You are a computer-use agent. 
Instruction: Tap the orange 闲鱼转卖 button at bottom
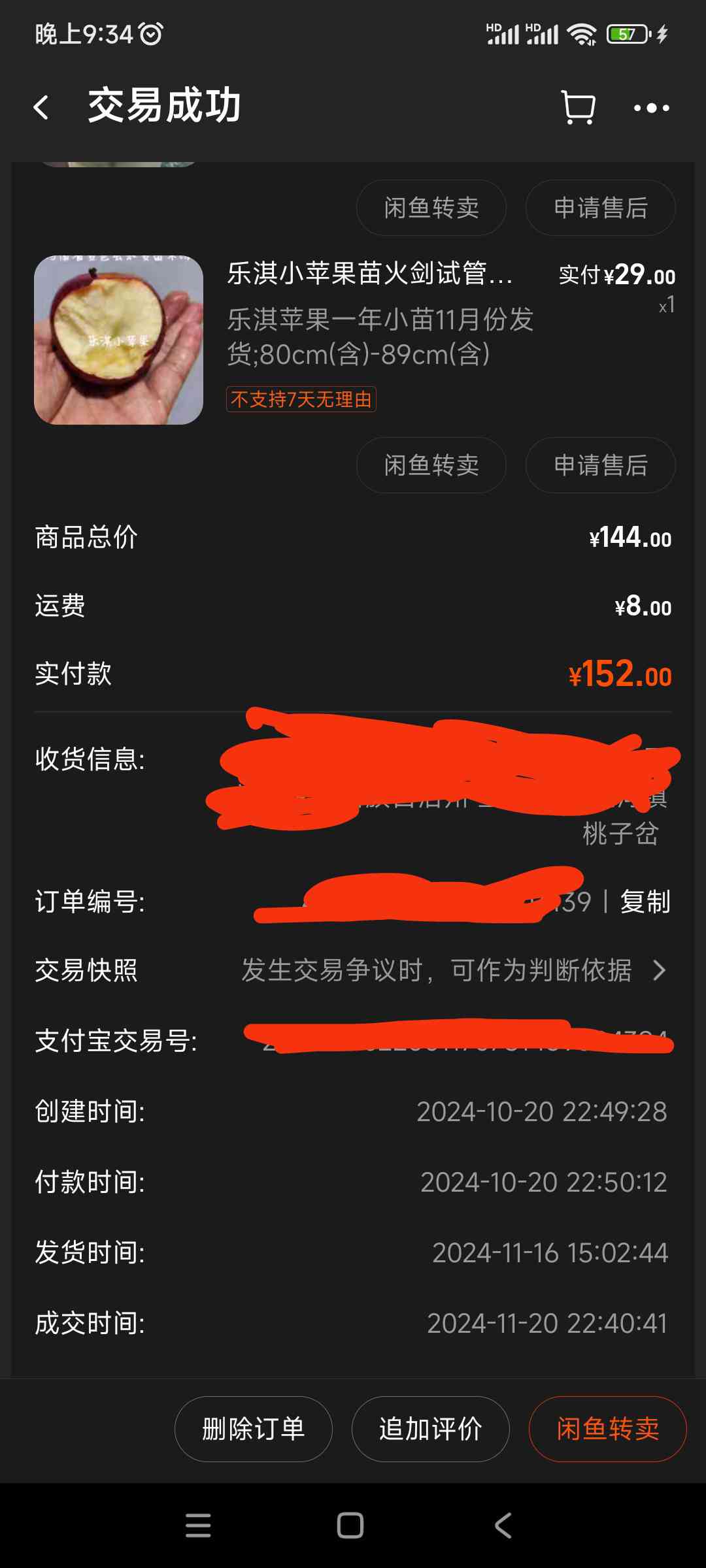(x=607, y=1429)
